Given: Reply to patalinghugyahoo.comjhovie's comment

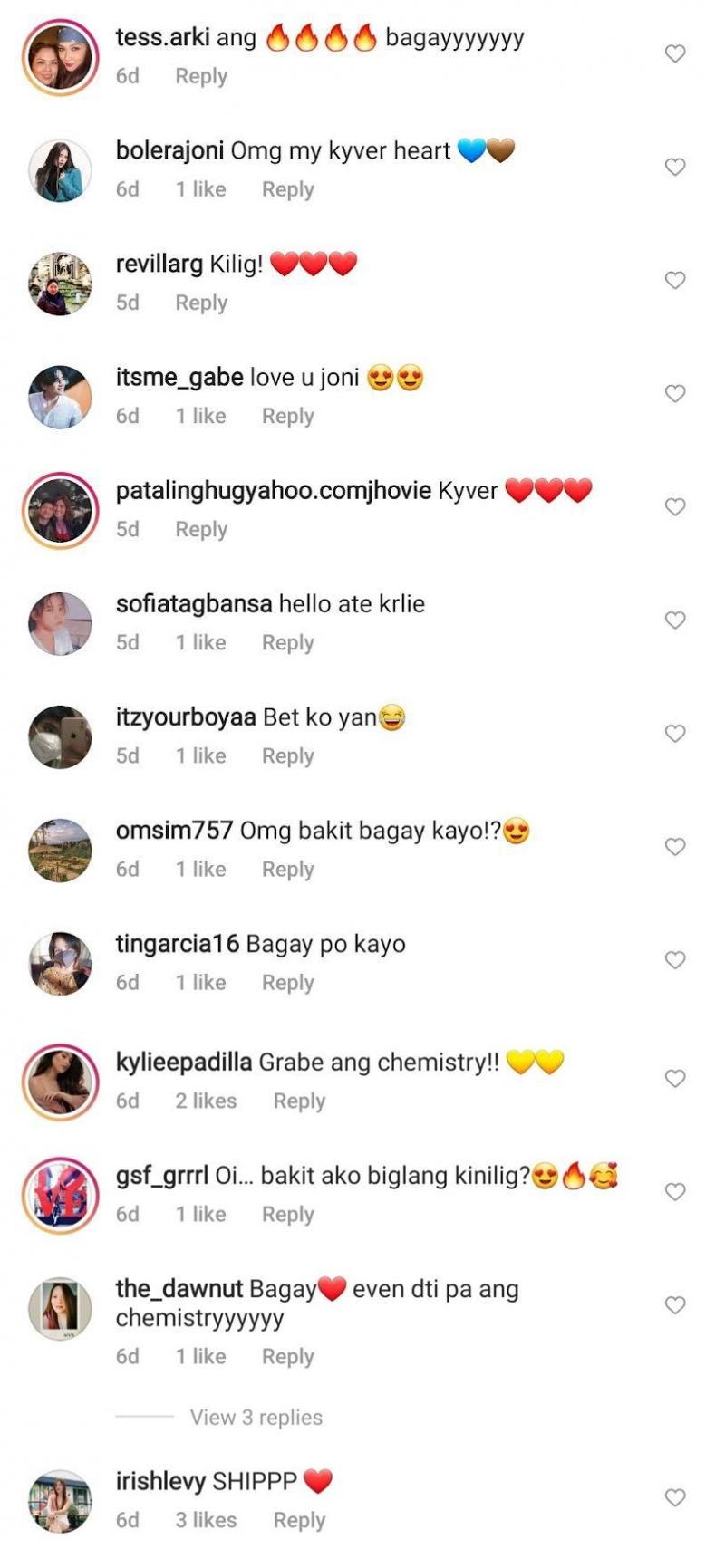Looking at the screenshot, I should [200, 529].
